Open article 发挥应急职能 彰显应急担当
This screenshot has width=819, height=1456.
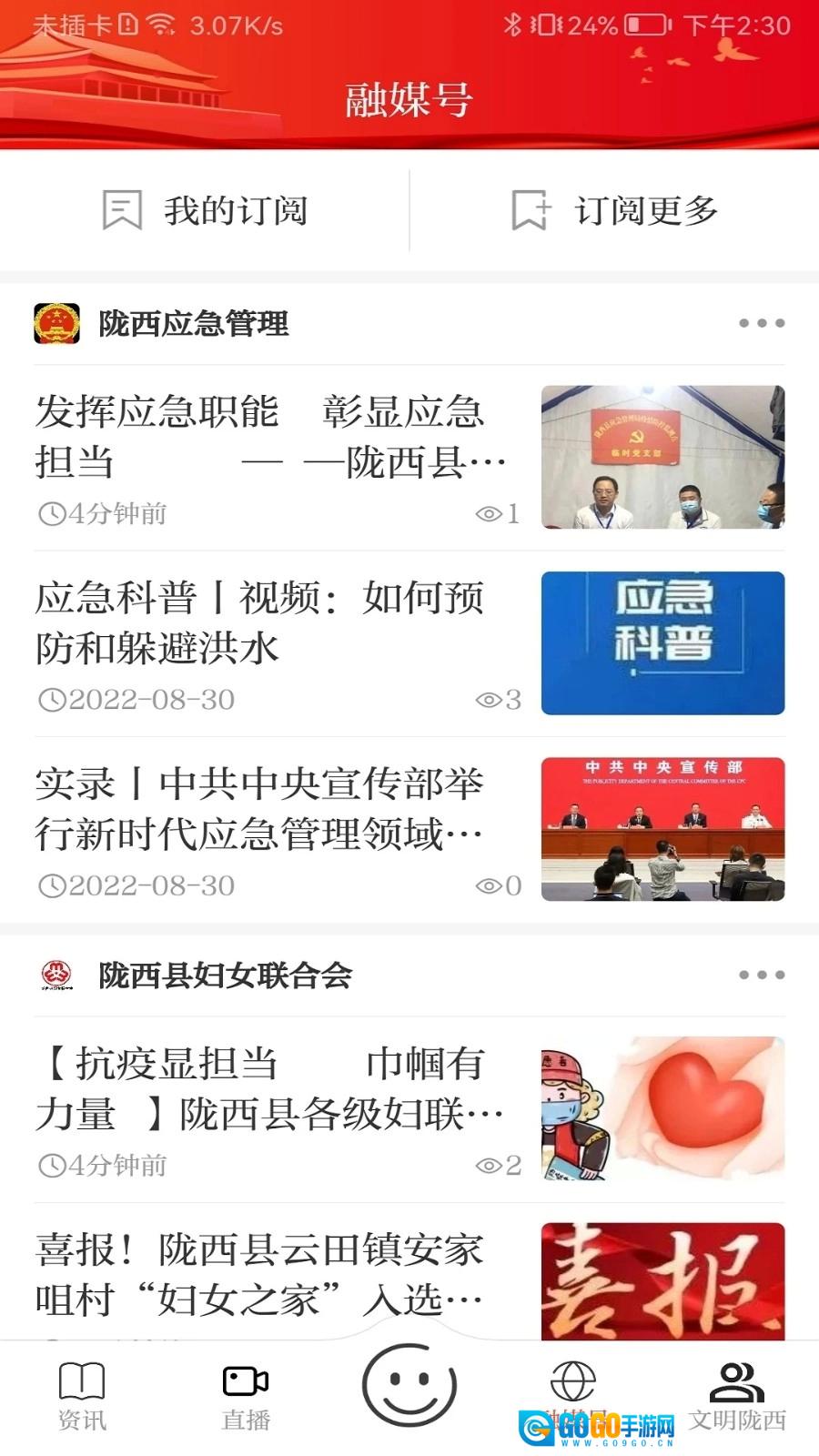click(409, 457)
